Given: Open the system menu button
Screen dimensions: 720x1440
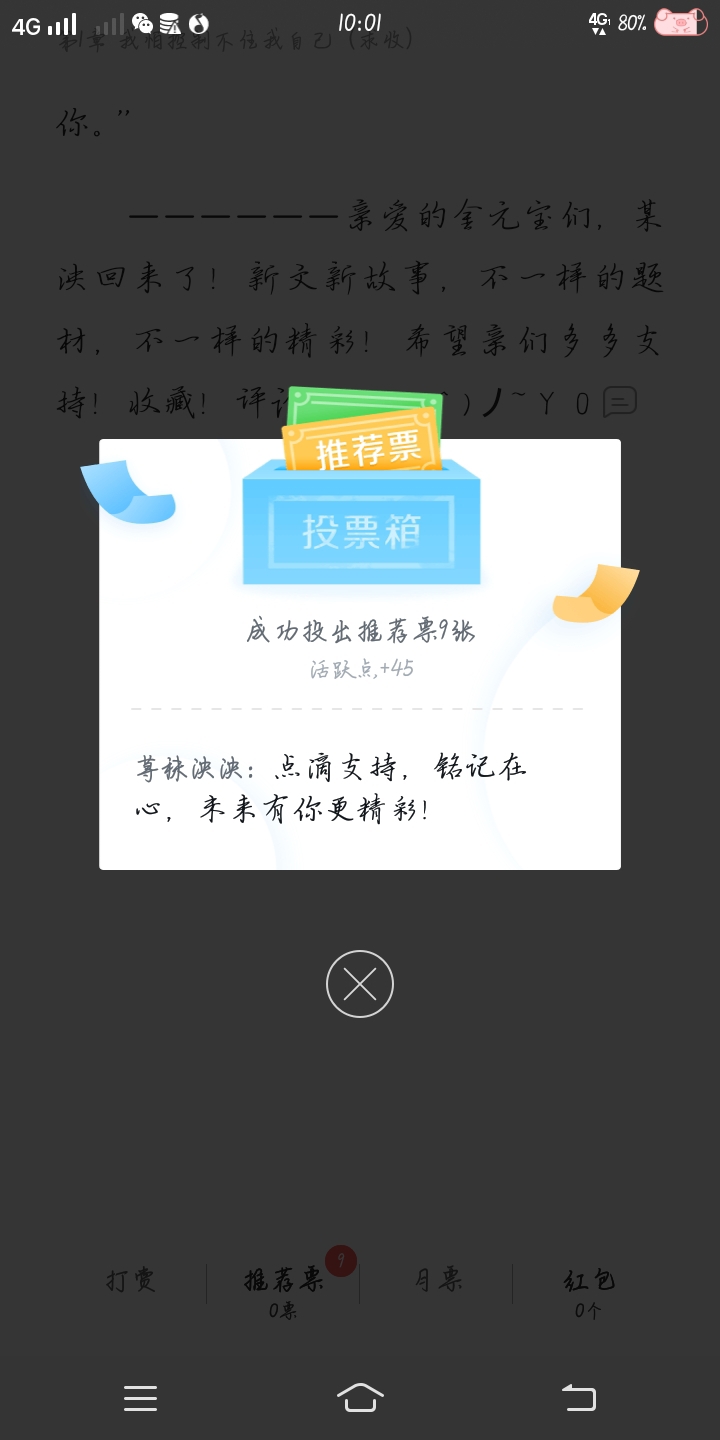Looking at the screenshot, I should [x=141, y=1397].
